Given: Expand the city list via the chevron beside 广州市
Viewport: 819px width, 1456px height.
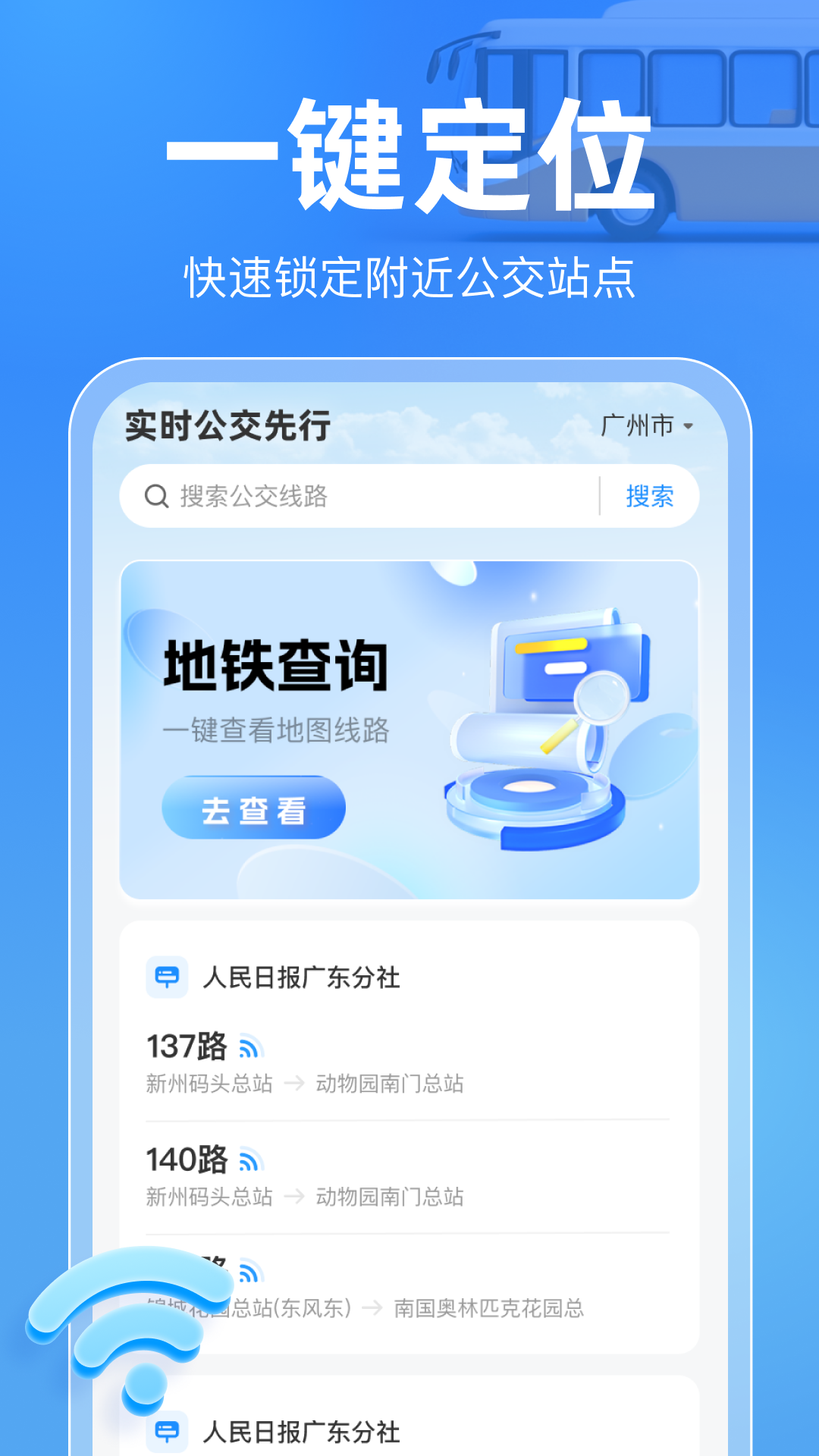Looking at the screenshot, I should [688, 427].
